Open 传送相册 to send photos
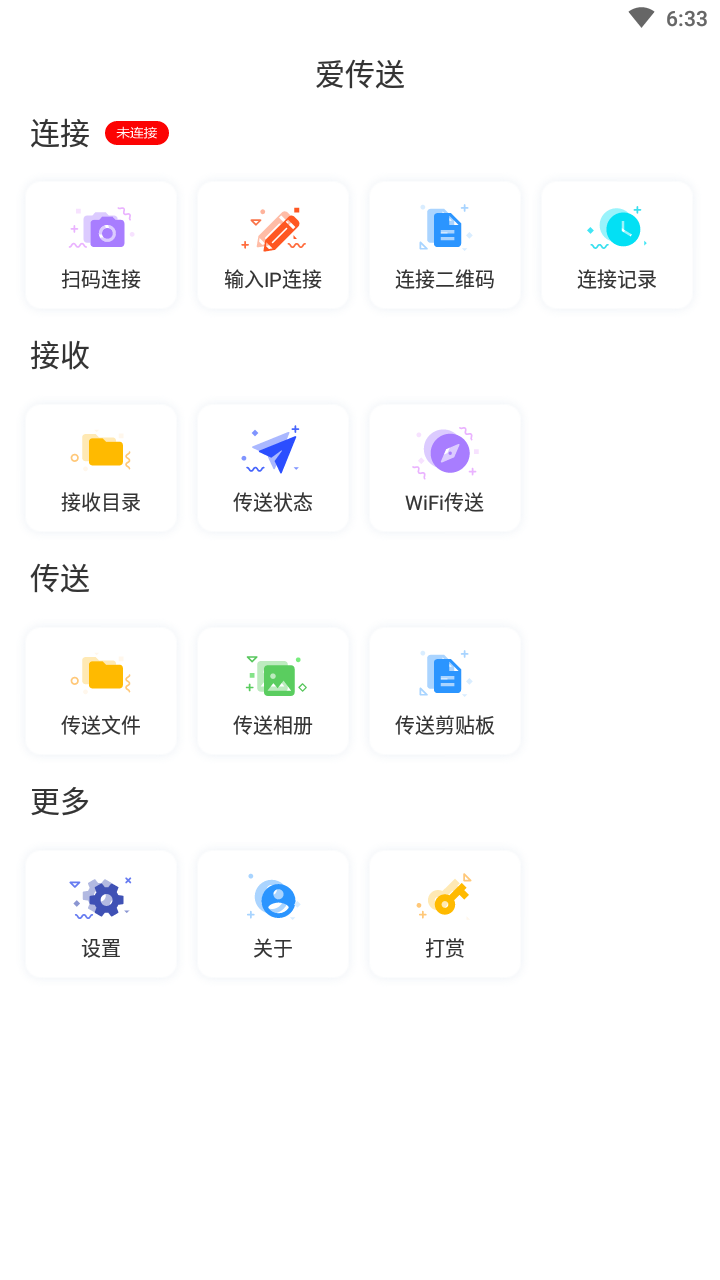Screen dimensions: 720x1280 pyautogui.click(x=273, y=691)
